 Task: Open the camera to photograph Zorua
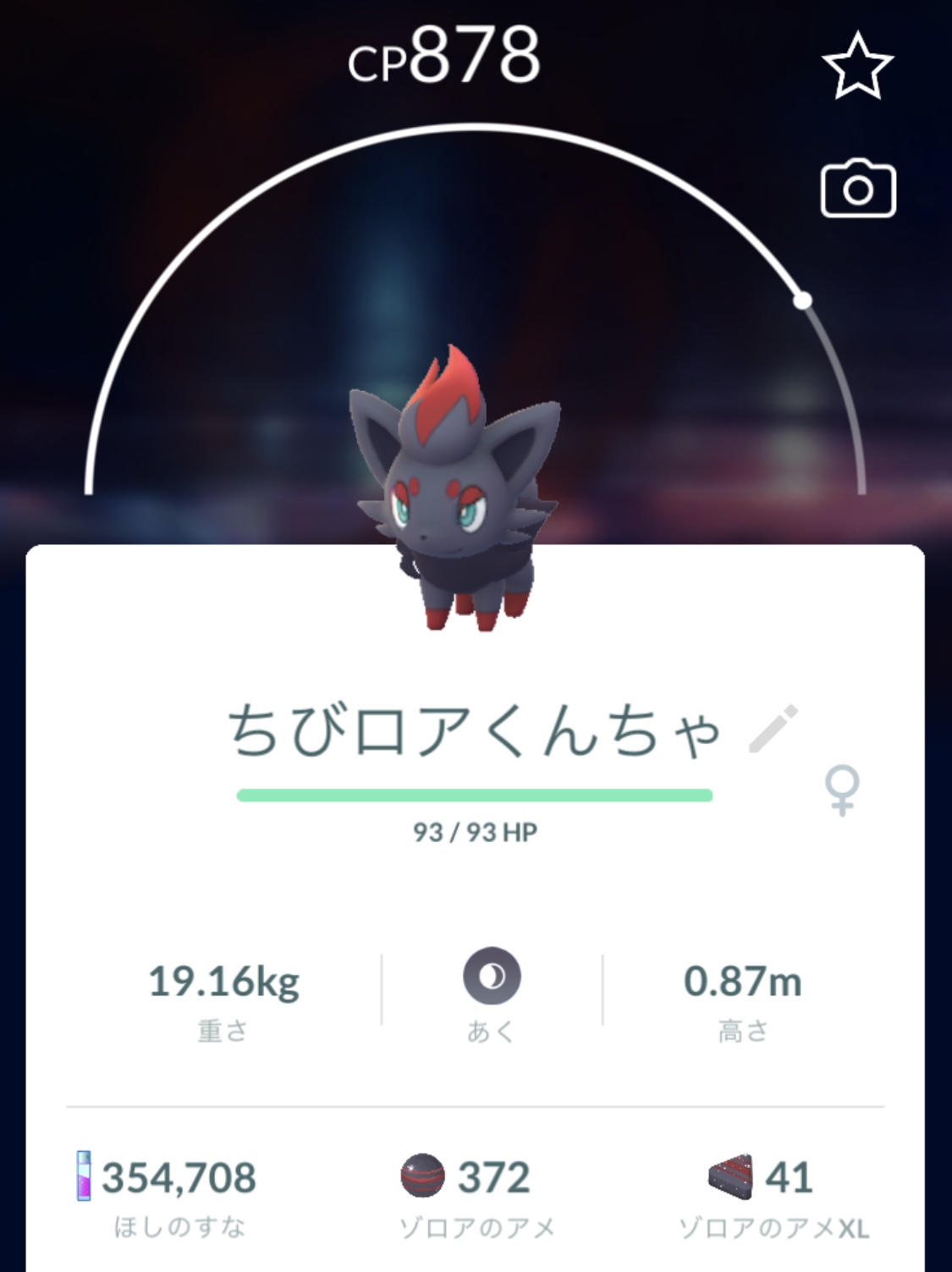pyautogui.click(x=857, y=189)
